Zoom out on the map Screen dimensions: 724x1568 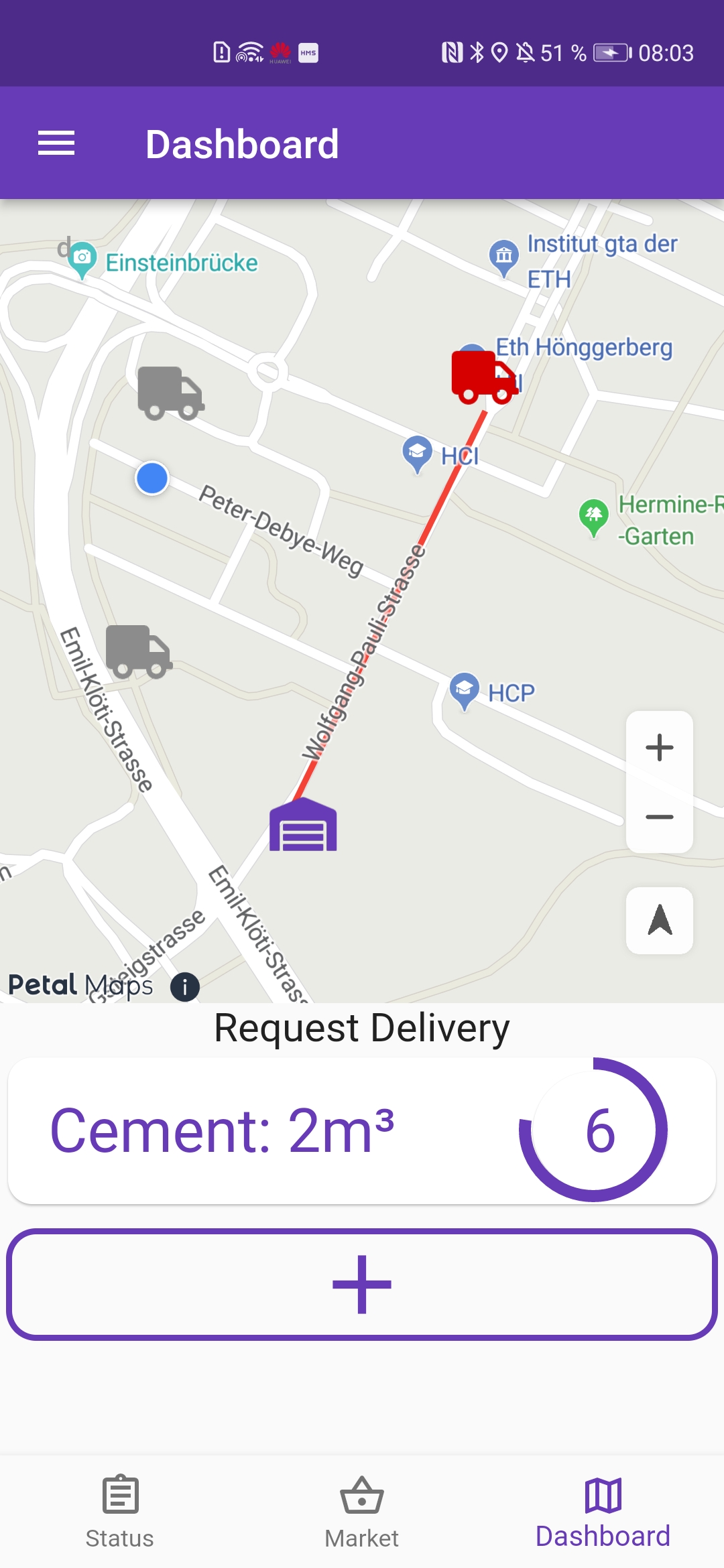pyautogui.click(x=660, y=817)
